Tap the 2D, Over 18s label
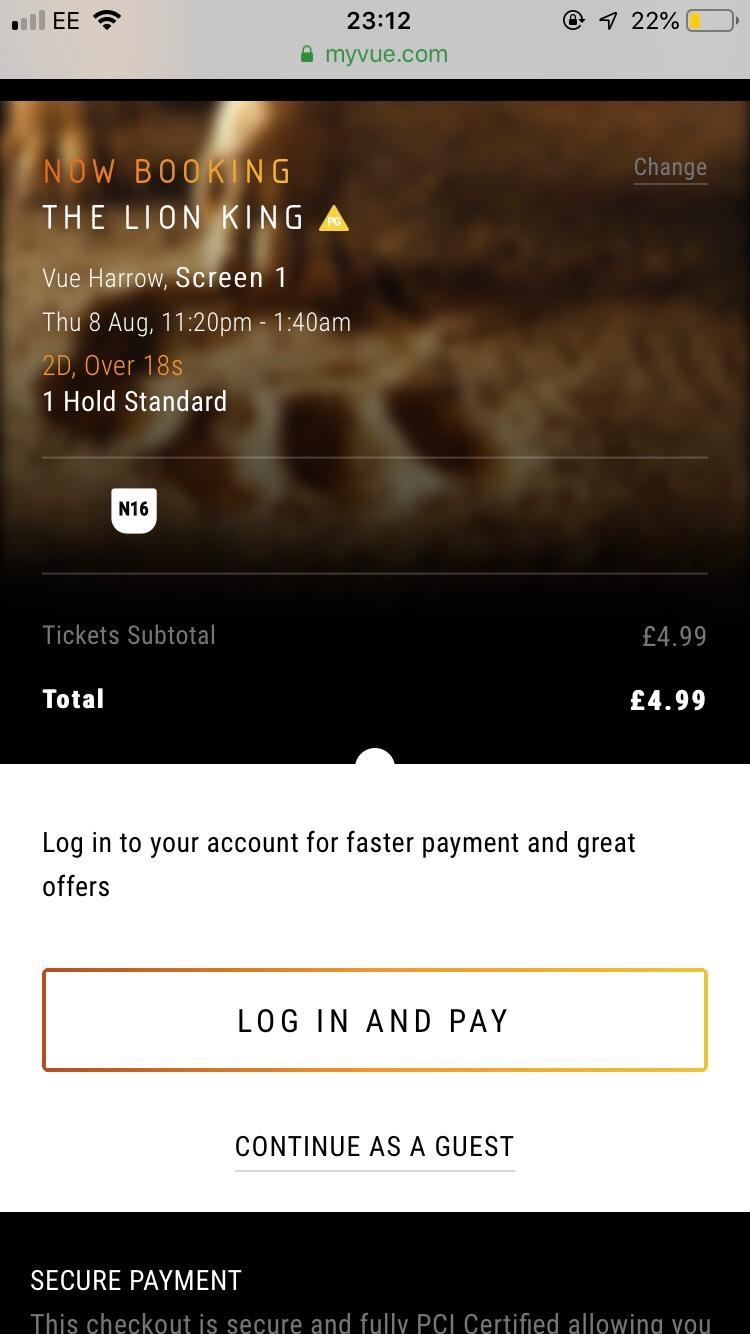Screen dimensions: 750x1334 pos(113,366)
